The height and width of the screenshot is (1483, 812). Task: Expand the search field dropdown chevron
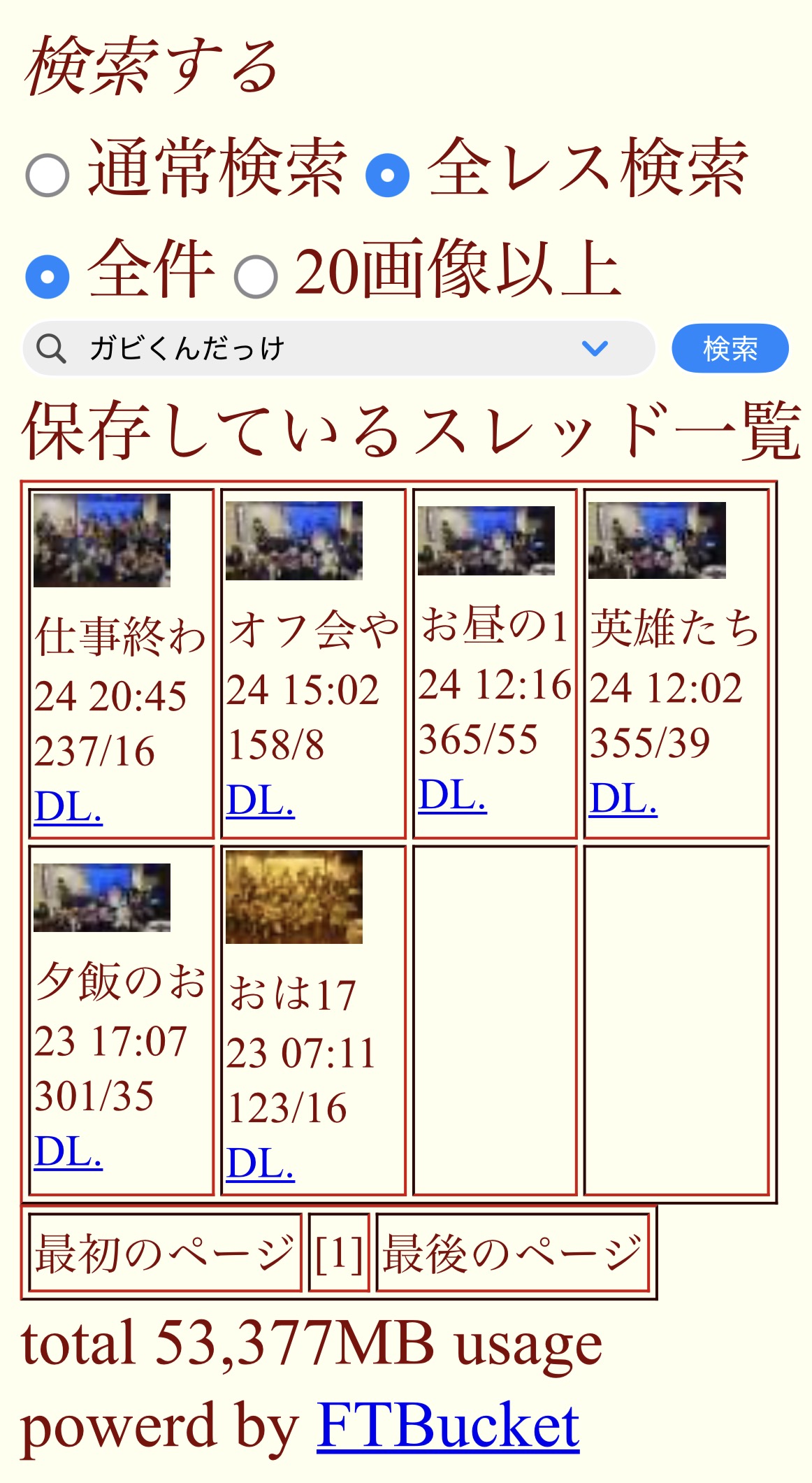[x=595, y=348]
